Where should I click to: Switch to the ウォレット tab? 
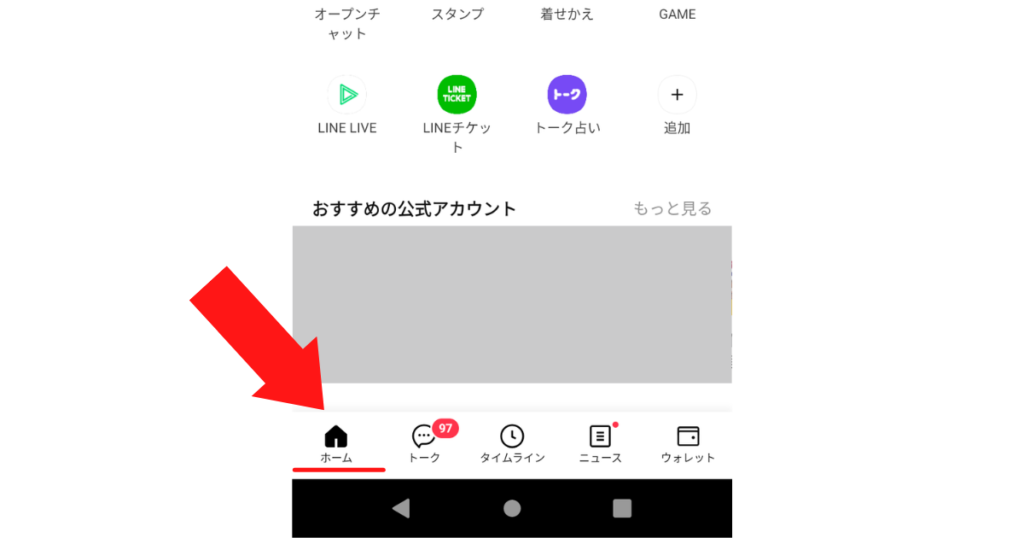point(688,444)
